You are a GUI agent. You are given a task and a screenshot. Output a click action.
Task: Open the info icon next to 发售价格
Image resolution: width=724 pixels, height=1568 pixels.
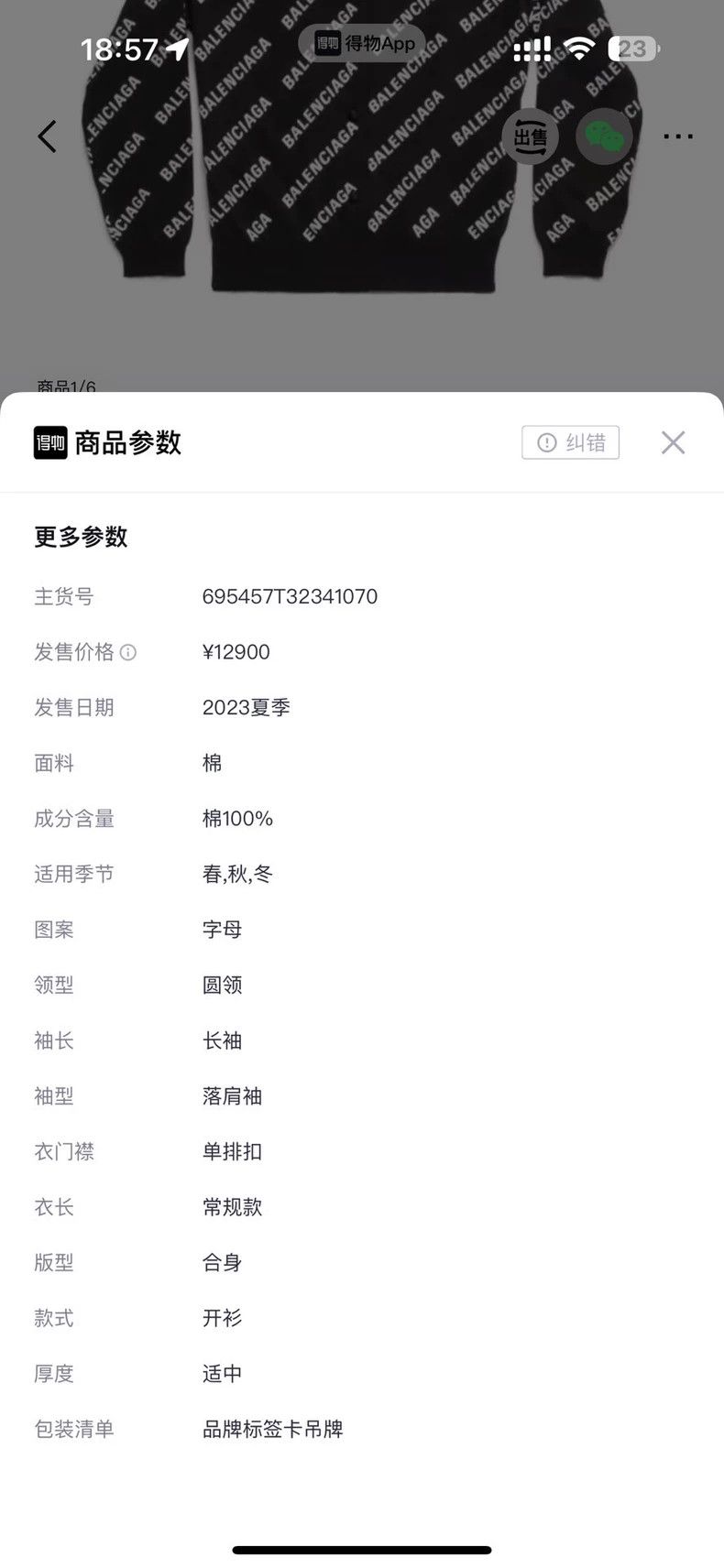coord(129,652)
